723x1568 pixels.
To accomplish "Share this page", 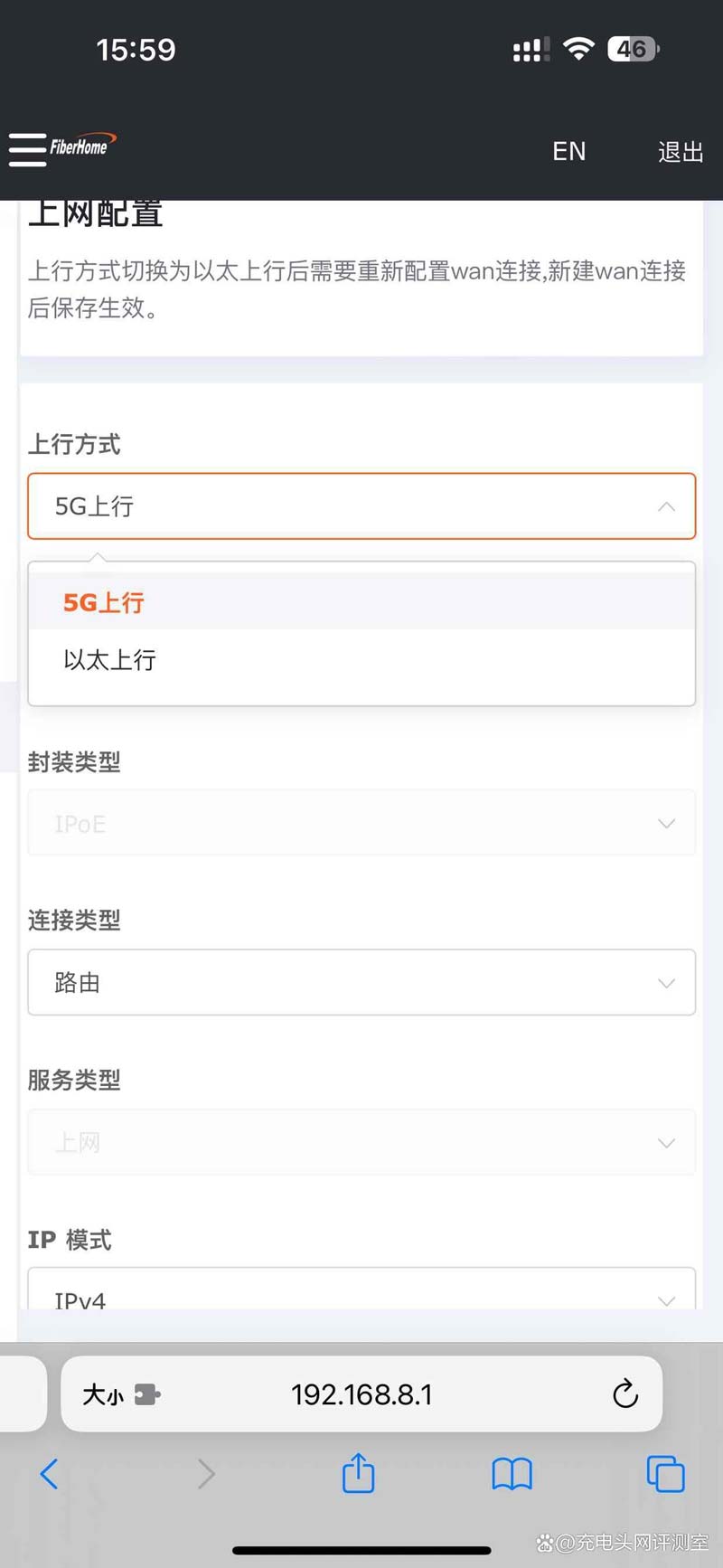I will click(x=359, y=1472).
